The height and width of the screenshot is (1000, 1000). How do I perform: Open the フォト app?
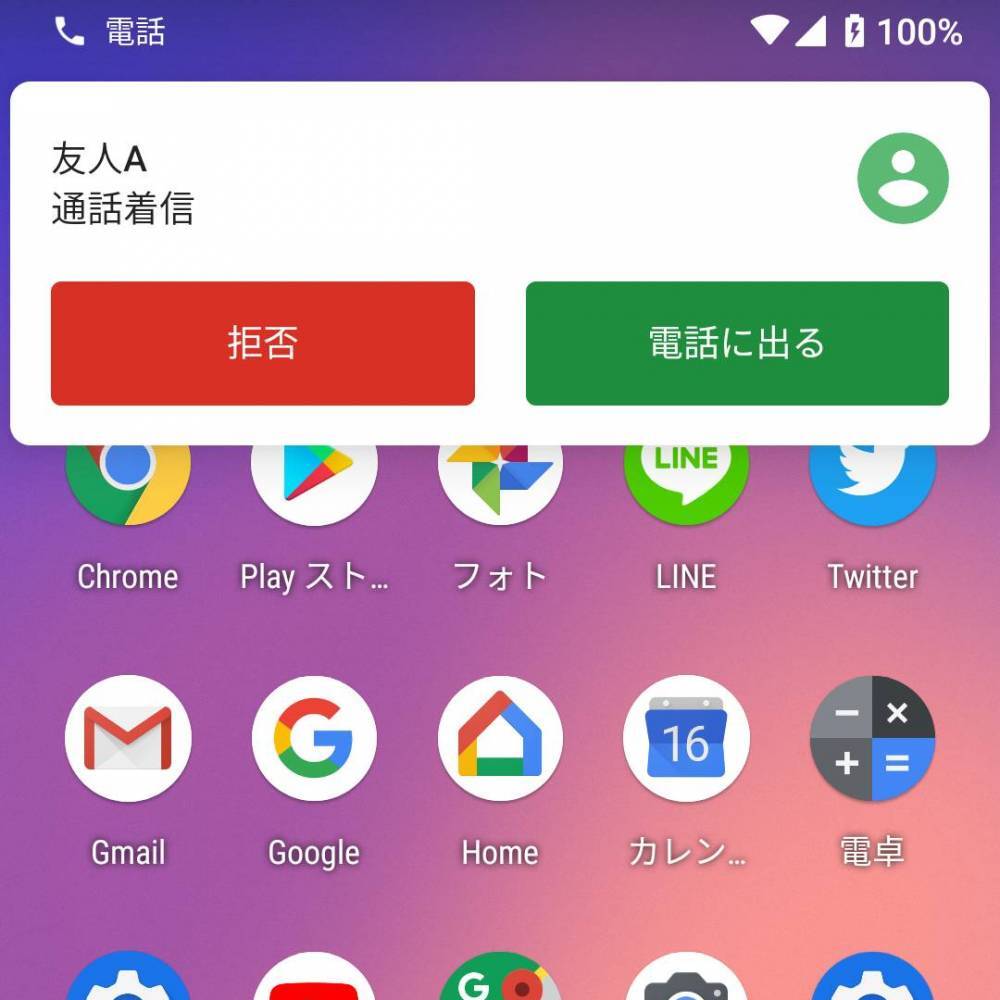[500, 490]
